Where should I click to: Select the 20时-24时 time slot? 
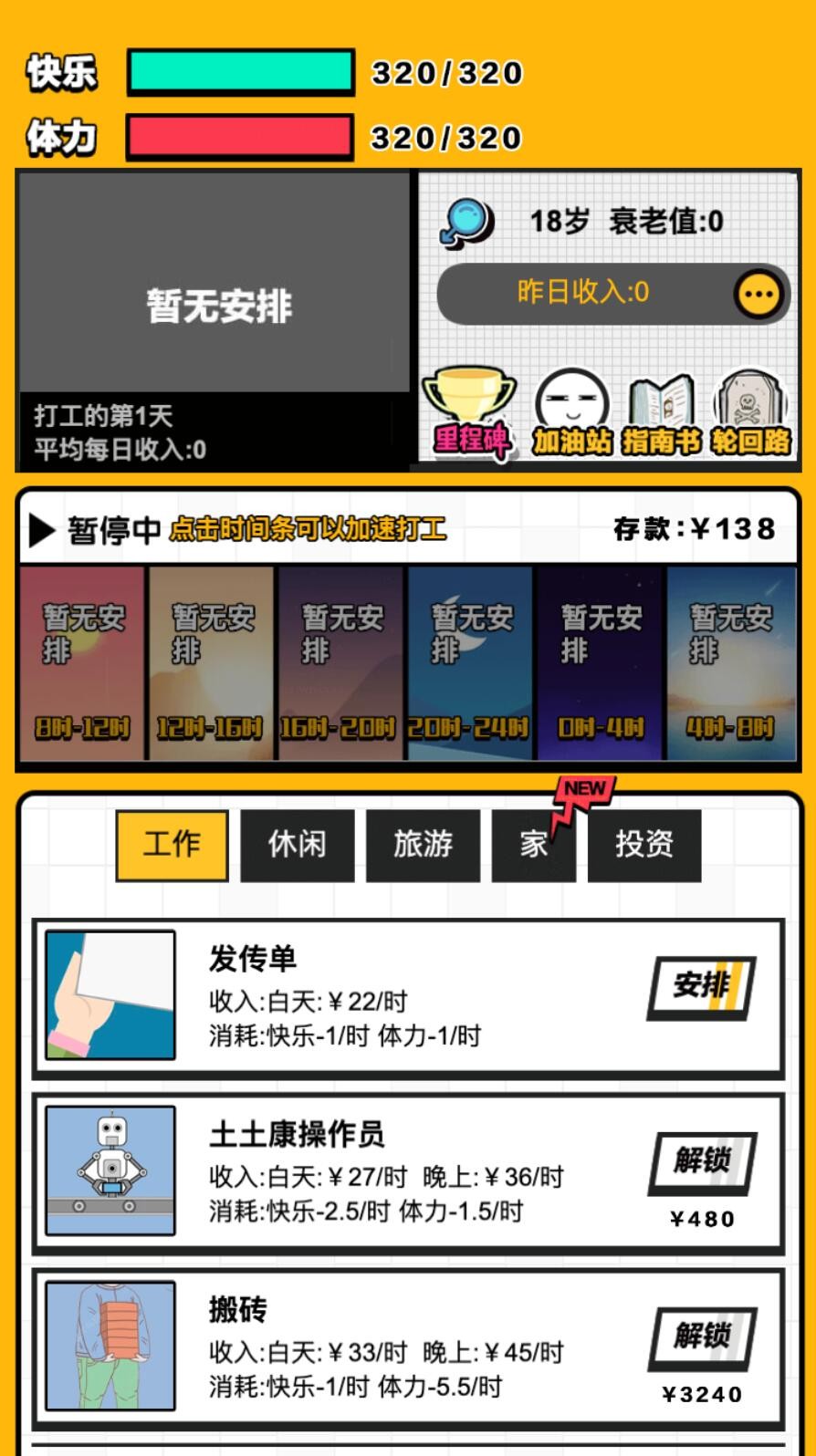click(x=471, y=663)
